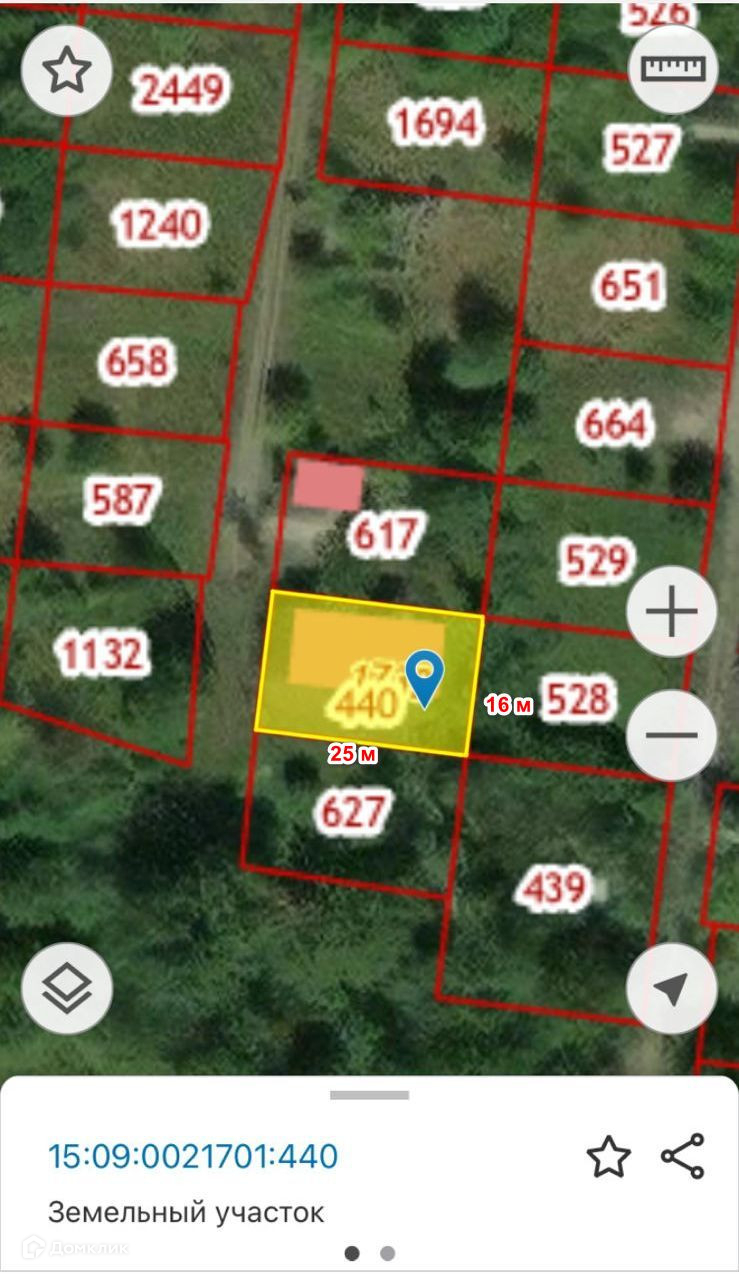This screenshot has height=1274, width=739.
Task: Center map on my location
Action: point(672,988)
